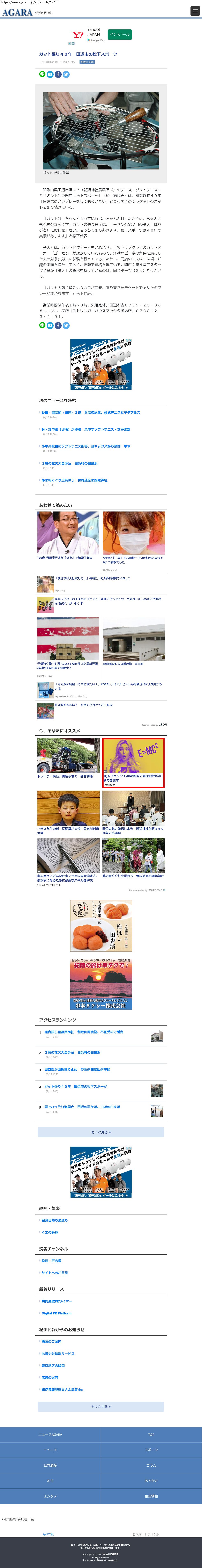Open the hamburger menu at top right
This screenshot has width=202, height=1568.
click(x=195, y=11)
